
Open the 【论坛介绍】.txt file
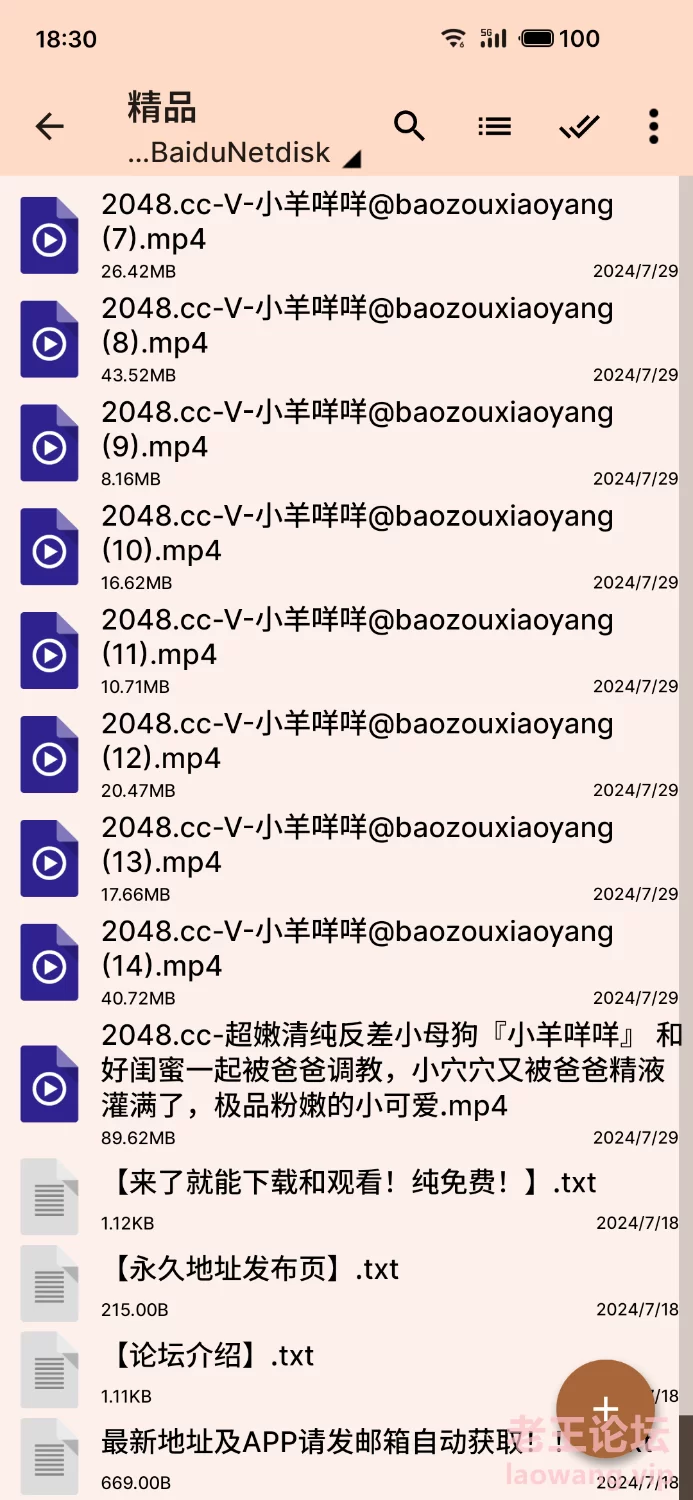[x=346, y=1370]
